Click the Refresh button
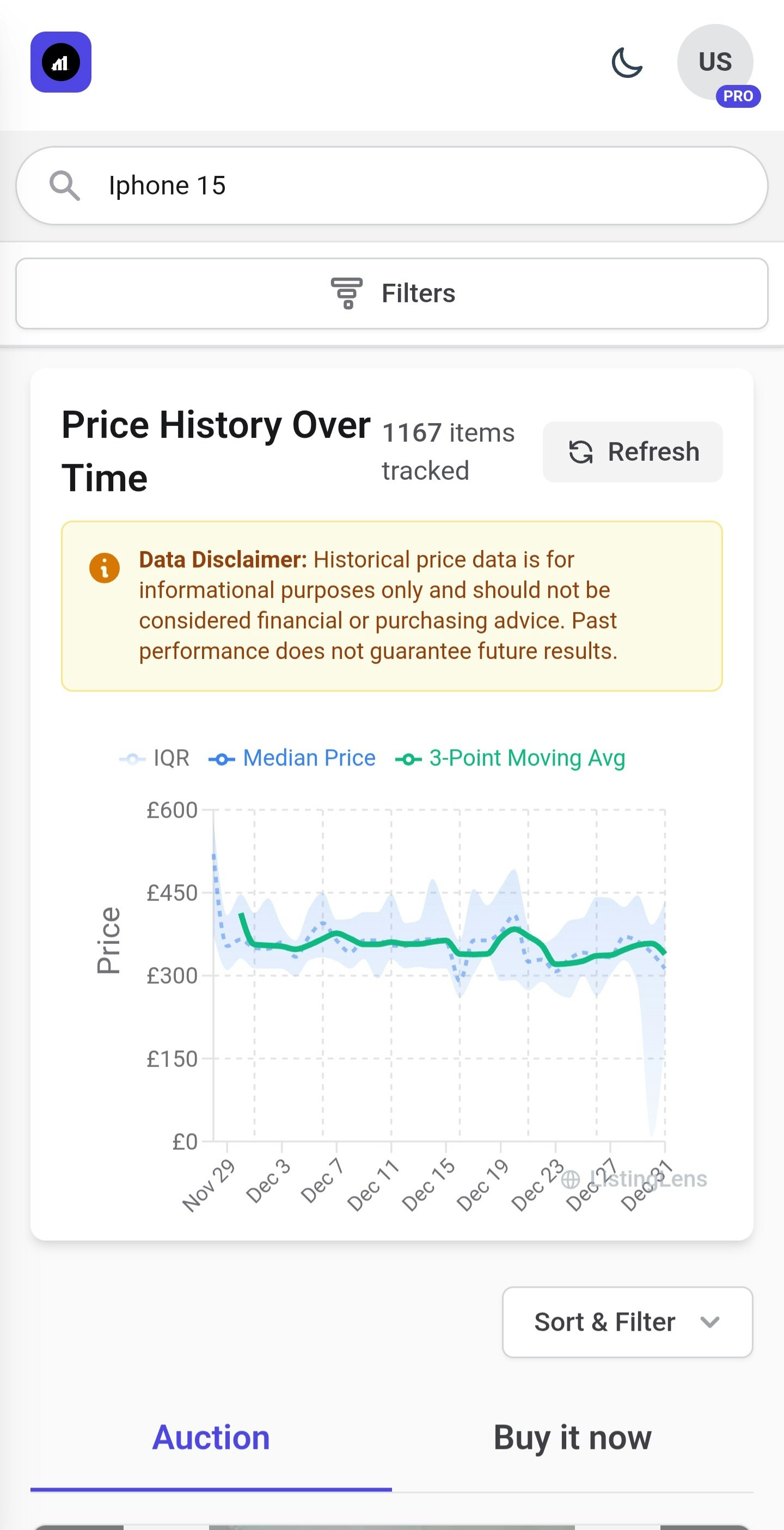 click(x=632, y=452)
